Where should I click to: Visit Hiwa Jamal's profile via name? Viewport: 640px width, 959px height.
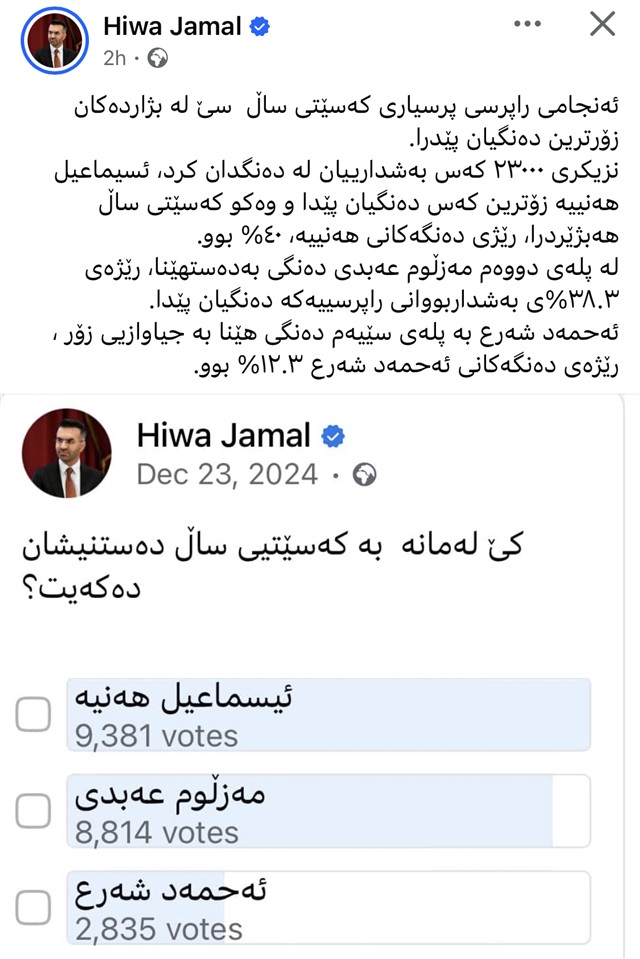pos(172,26)
